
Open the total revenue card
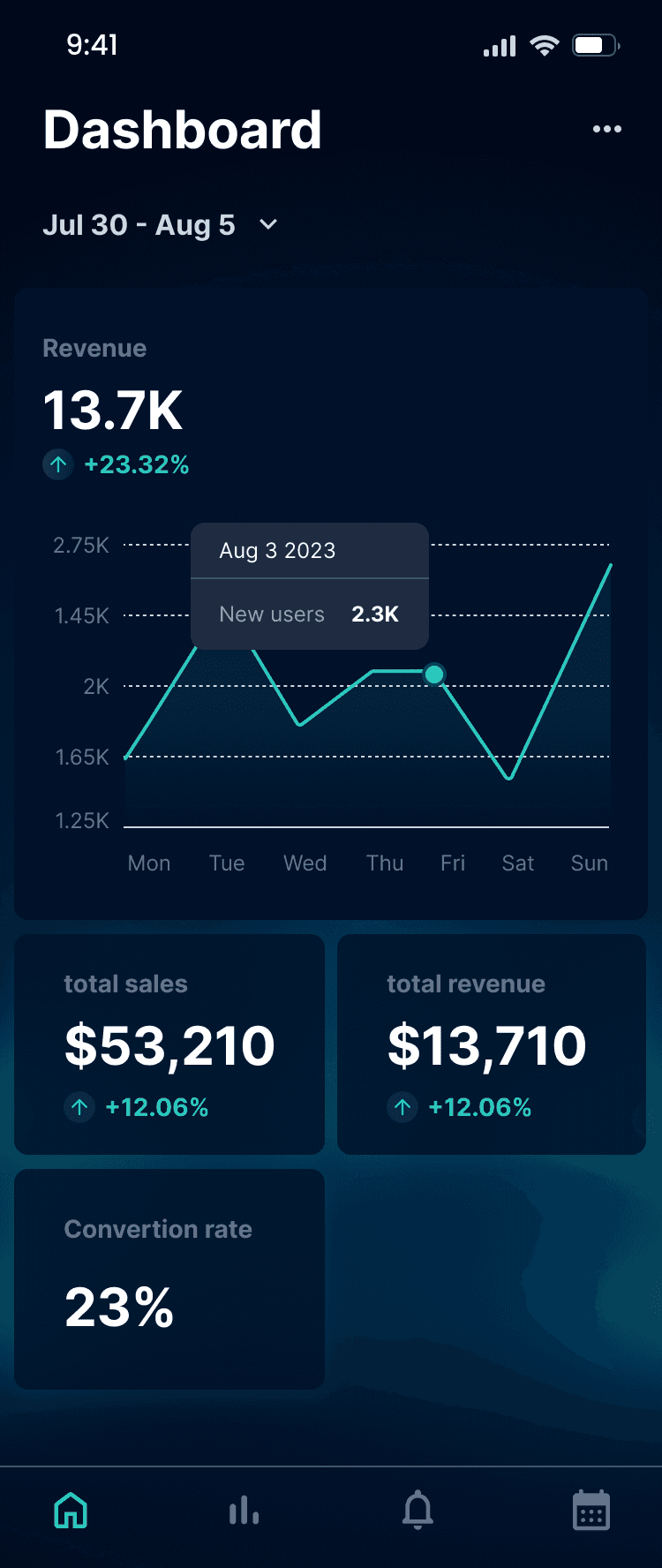[492, 1044]
